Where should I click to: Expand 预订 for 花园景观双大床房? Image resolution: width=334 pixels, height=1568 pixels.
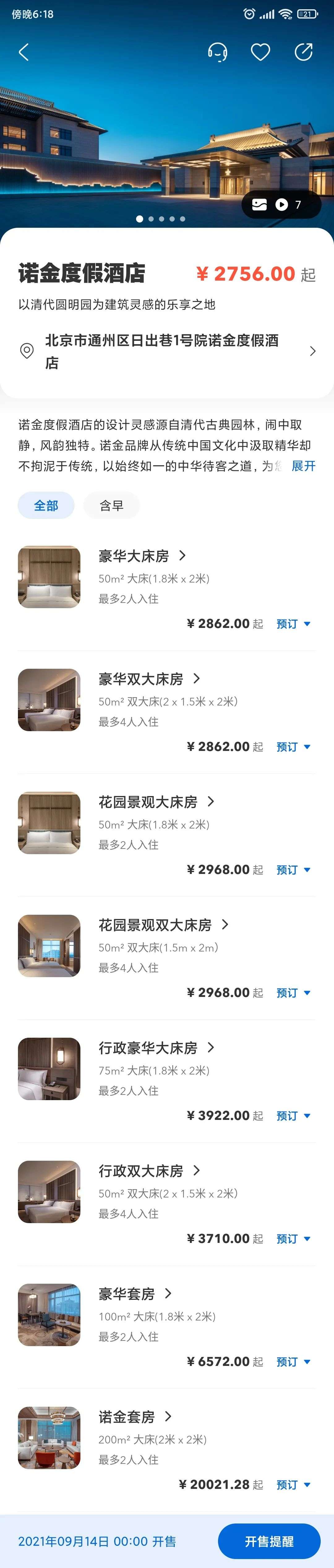(x=293, y=993)
